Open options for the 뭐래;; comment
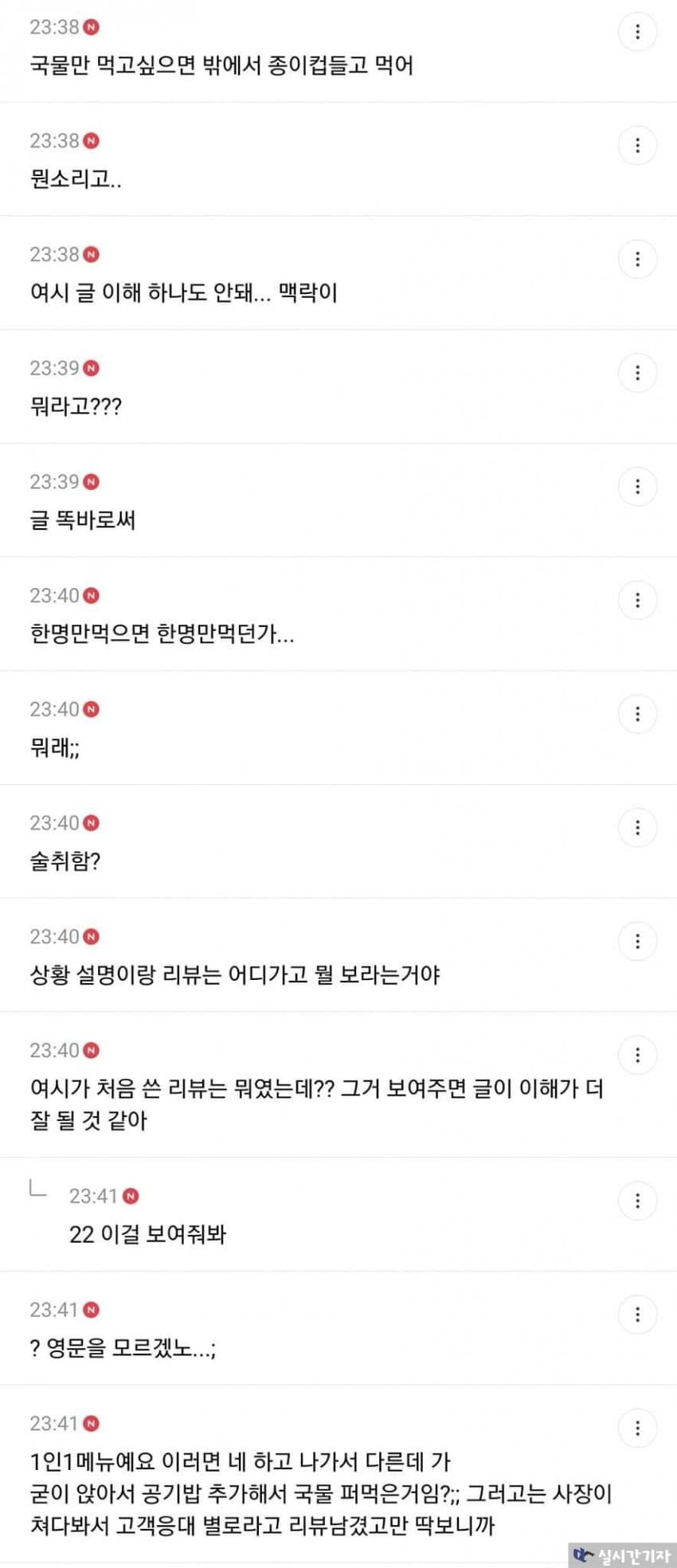Viewport: 677px width, 1568px height. pos(637,715)
